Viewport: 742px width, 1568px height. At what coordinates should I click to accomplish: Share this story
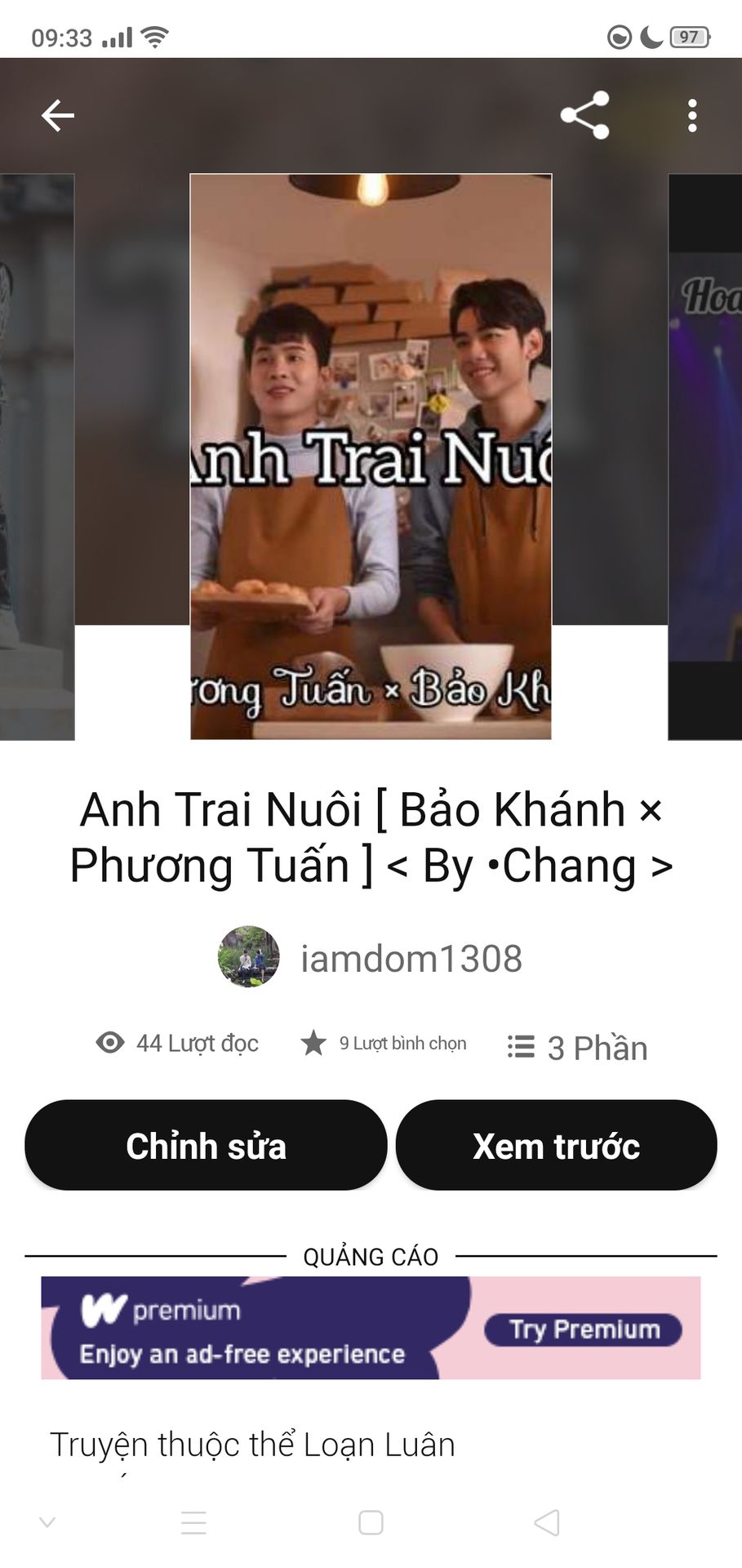[x=584, y=115]
